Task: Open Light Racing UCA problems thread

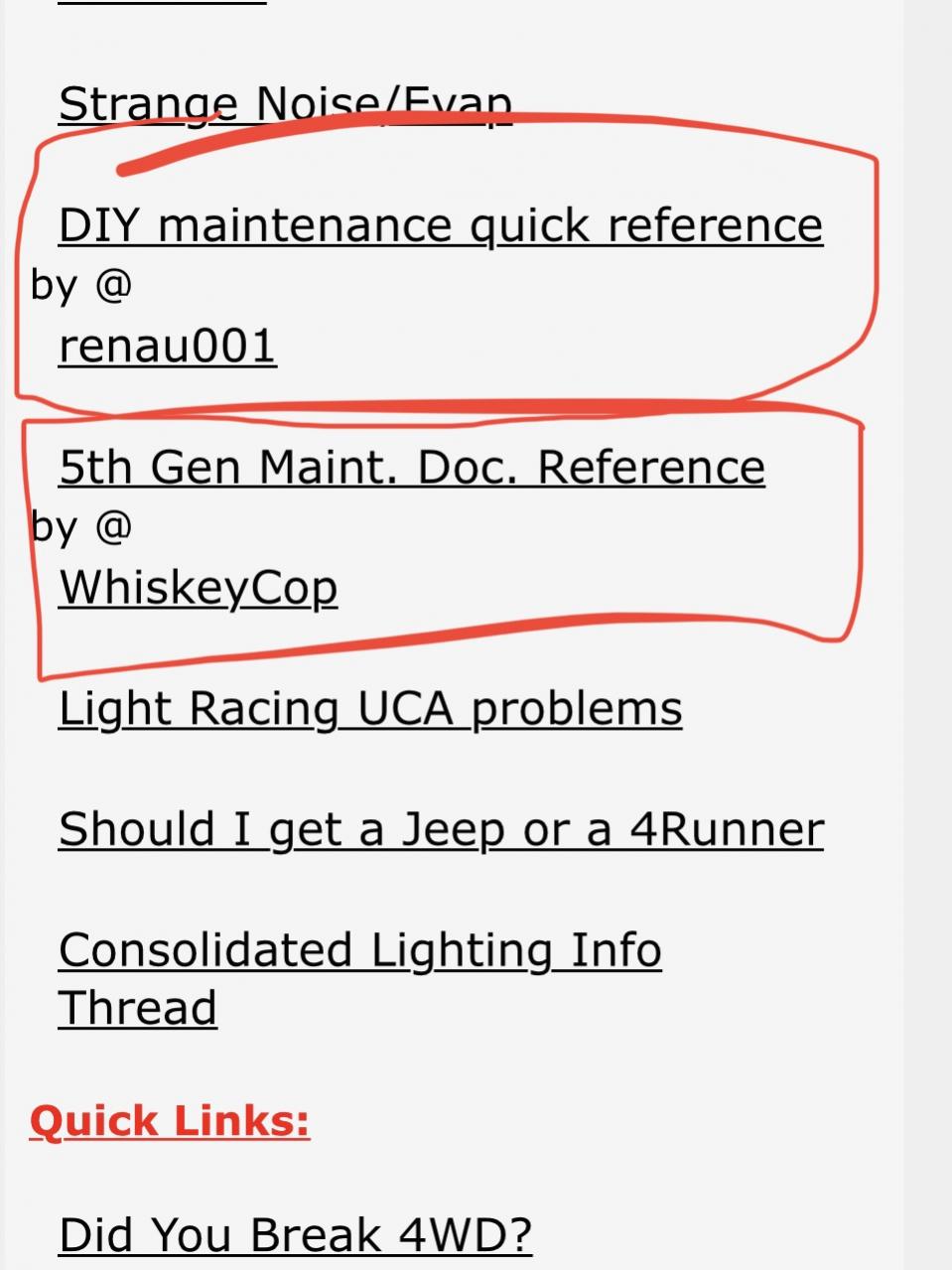Action: pyautogui.click(x=370, y=709)
